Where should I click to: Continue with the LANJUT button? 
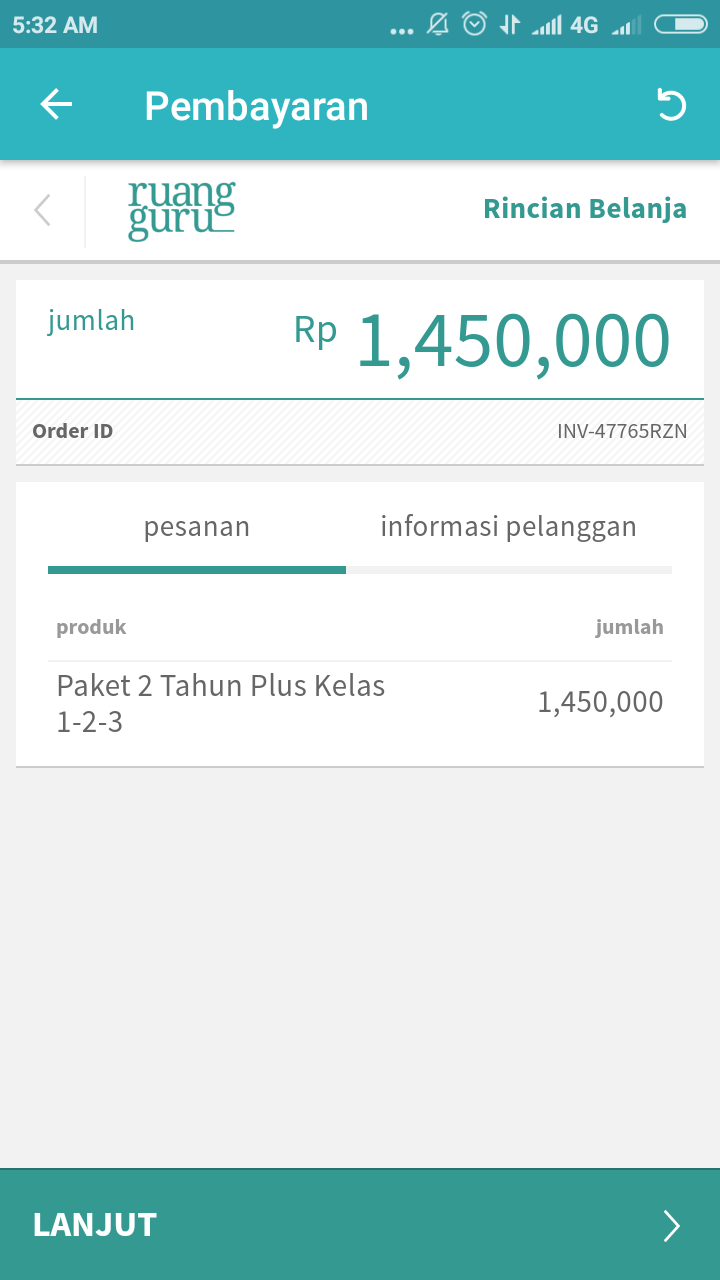(x=360, y=1225)
